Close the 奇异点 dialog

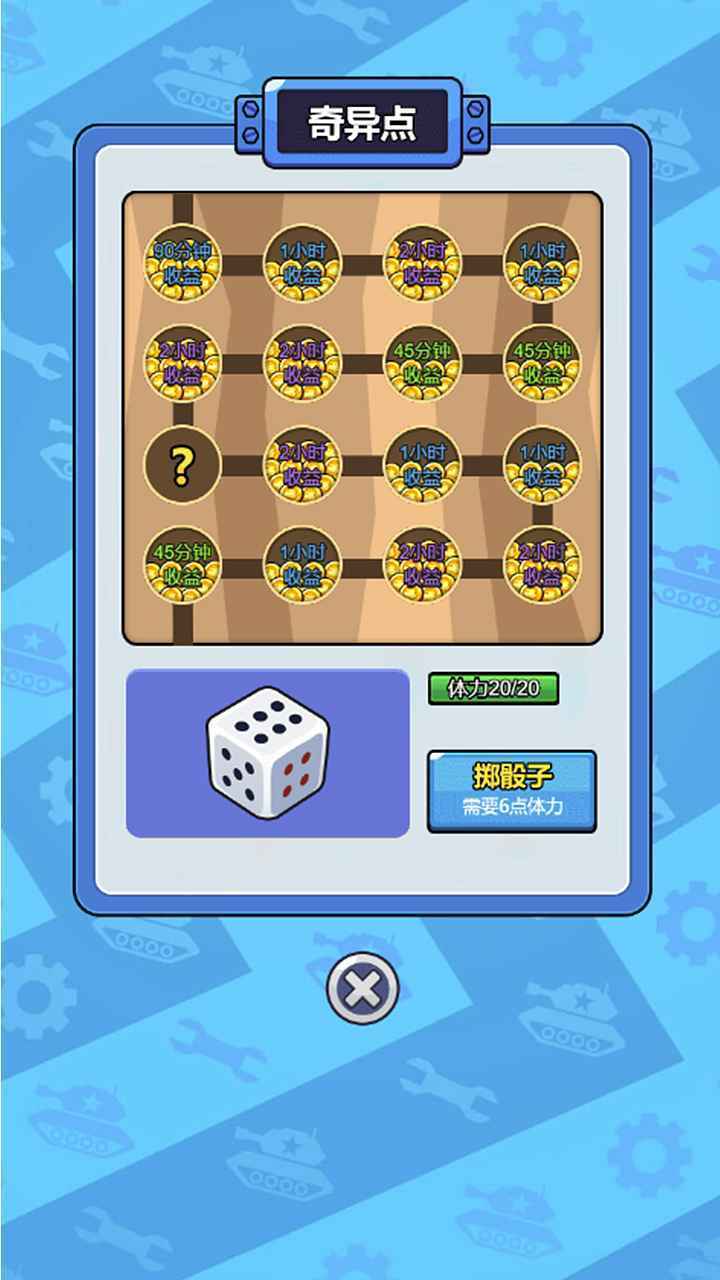[362, 989]
